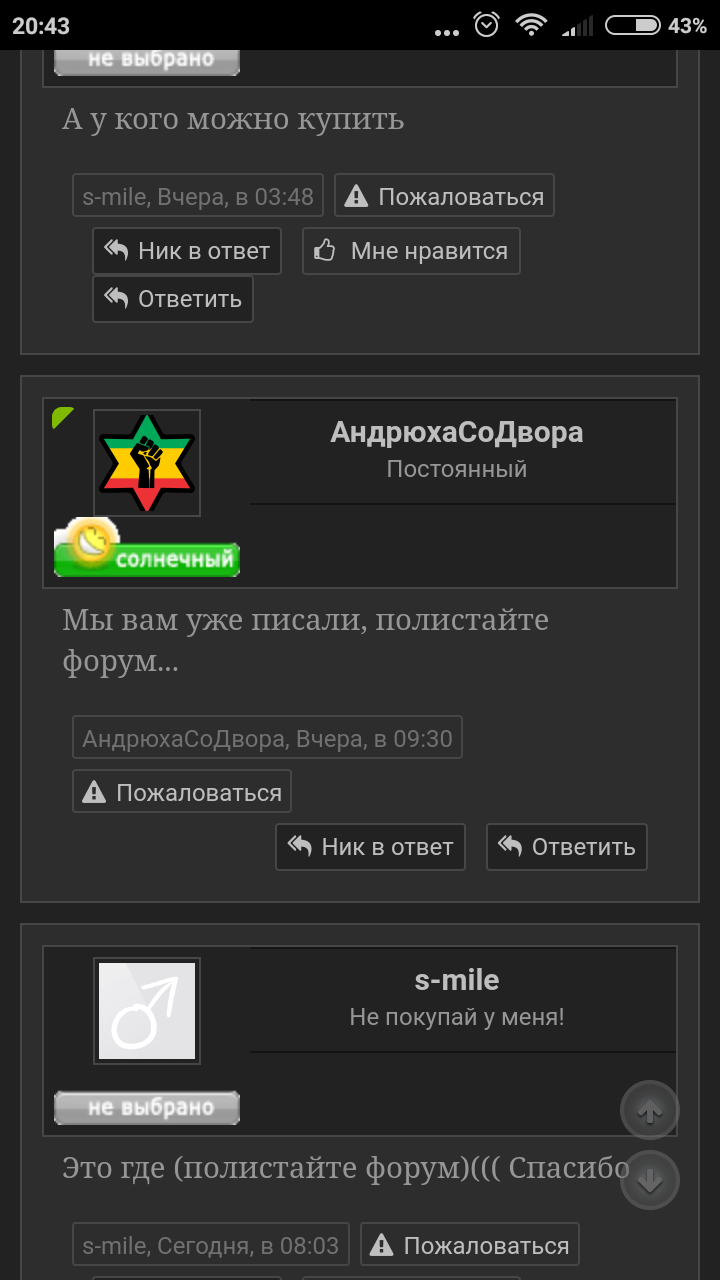
Task: Open s-mile's profile name in the bottom post
Action: 457,980
